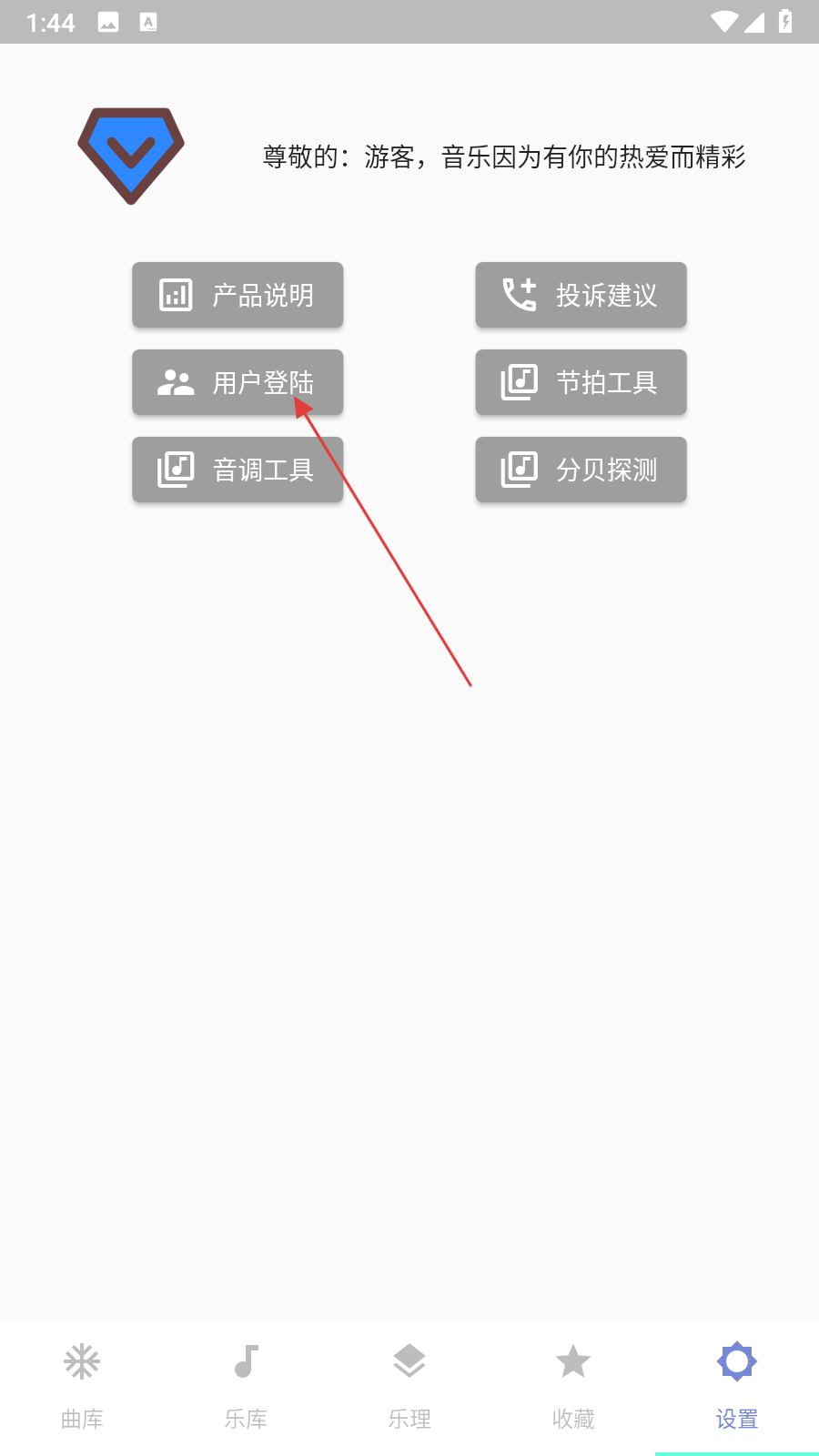This screenshot has height=1456, width=819.
Task: Open the 产品说明 product description
Action: click(238, 295)
